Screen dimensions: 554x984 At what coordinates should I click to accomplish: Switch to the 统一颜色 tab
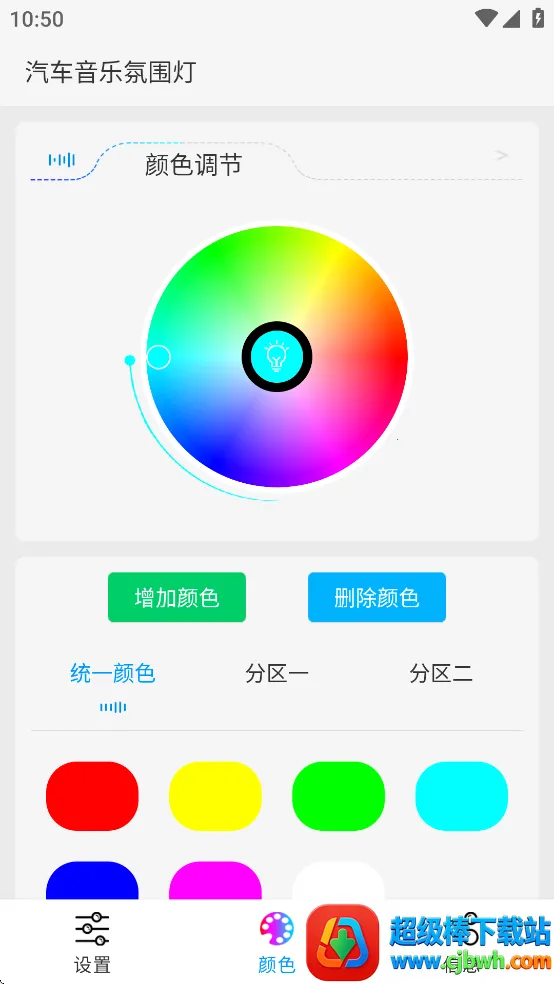click(113, 674)
